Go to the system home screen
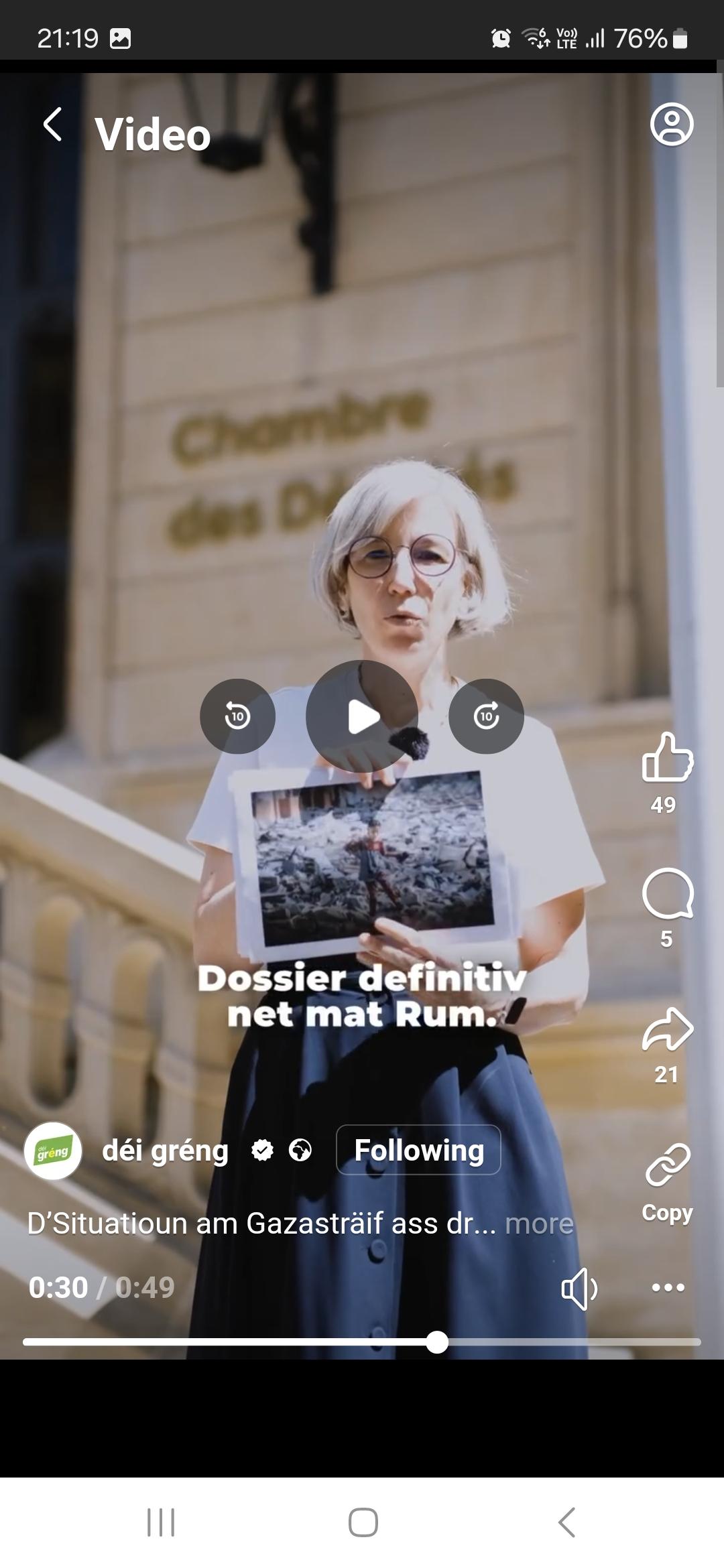 coord(363,1522)
